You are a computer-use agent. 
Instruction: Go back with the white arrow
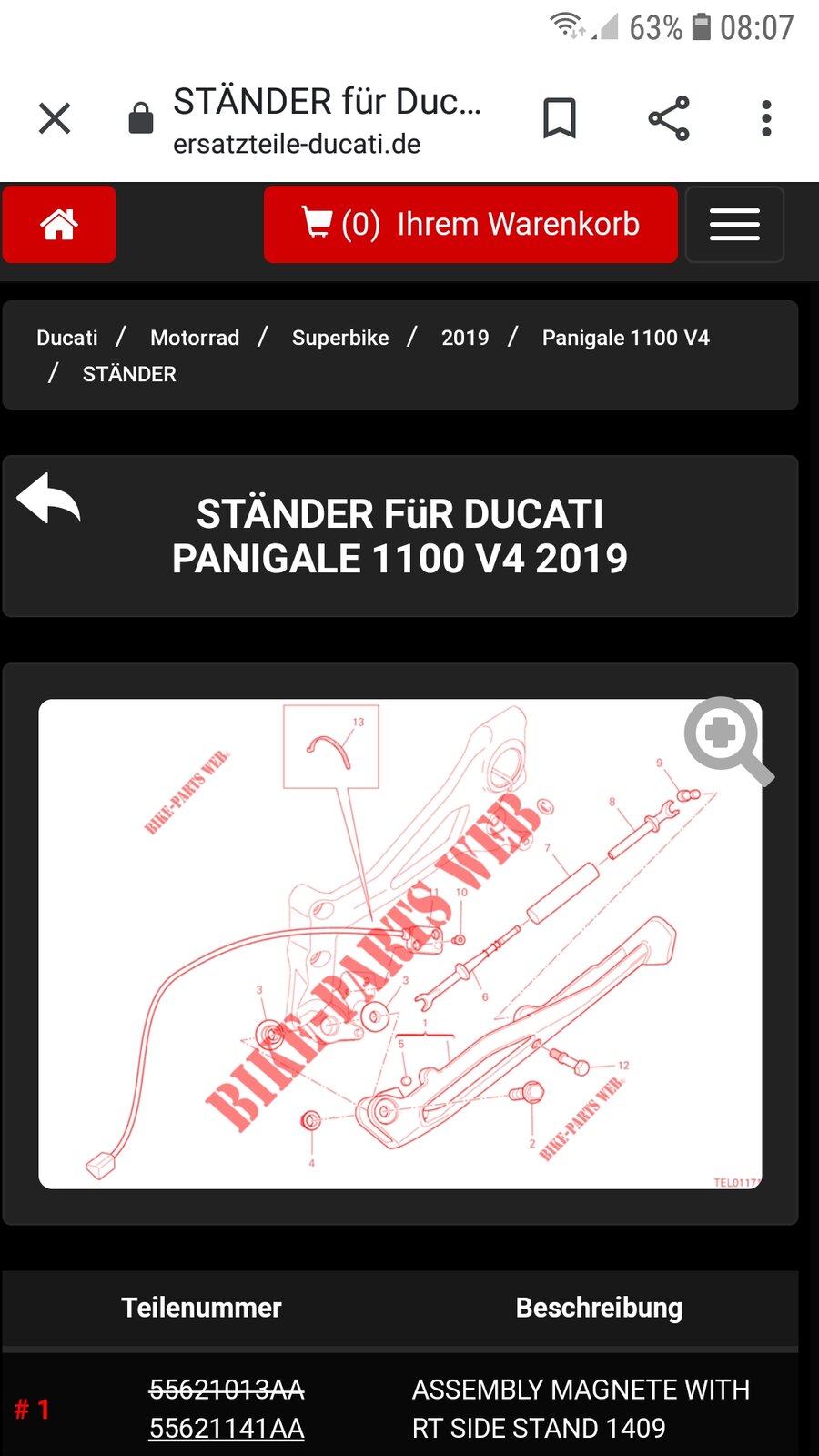[x=49, y=499]
